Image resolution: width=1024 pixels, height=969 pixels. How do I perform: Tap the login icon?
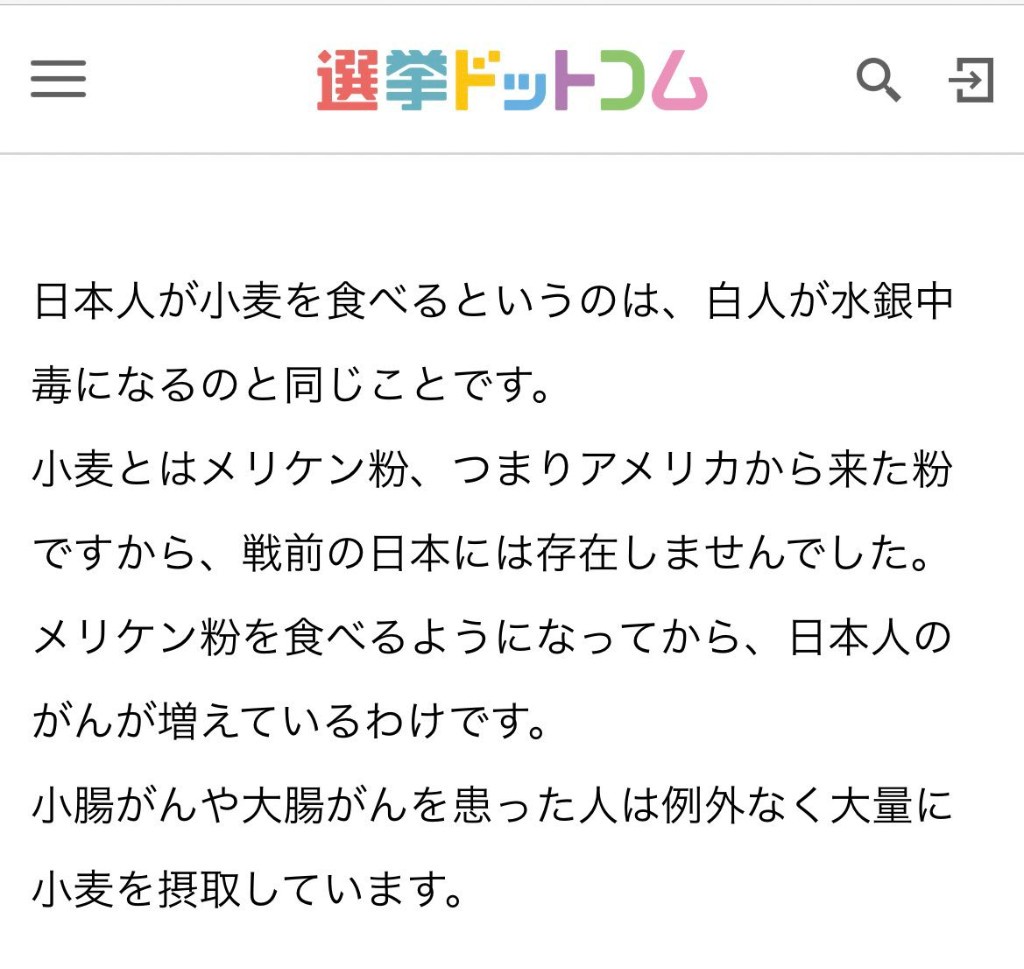click(971, 80)
